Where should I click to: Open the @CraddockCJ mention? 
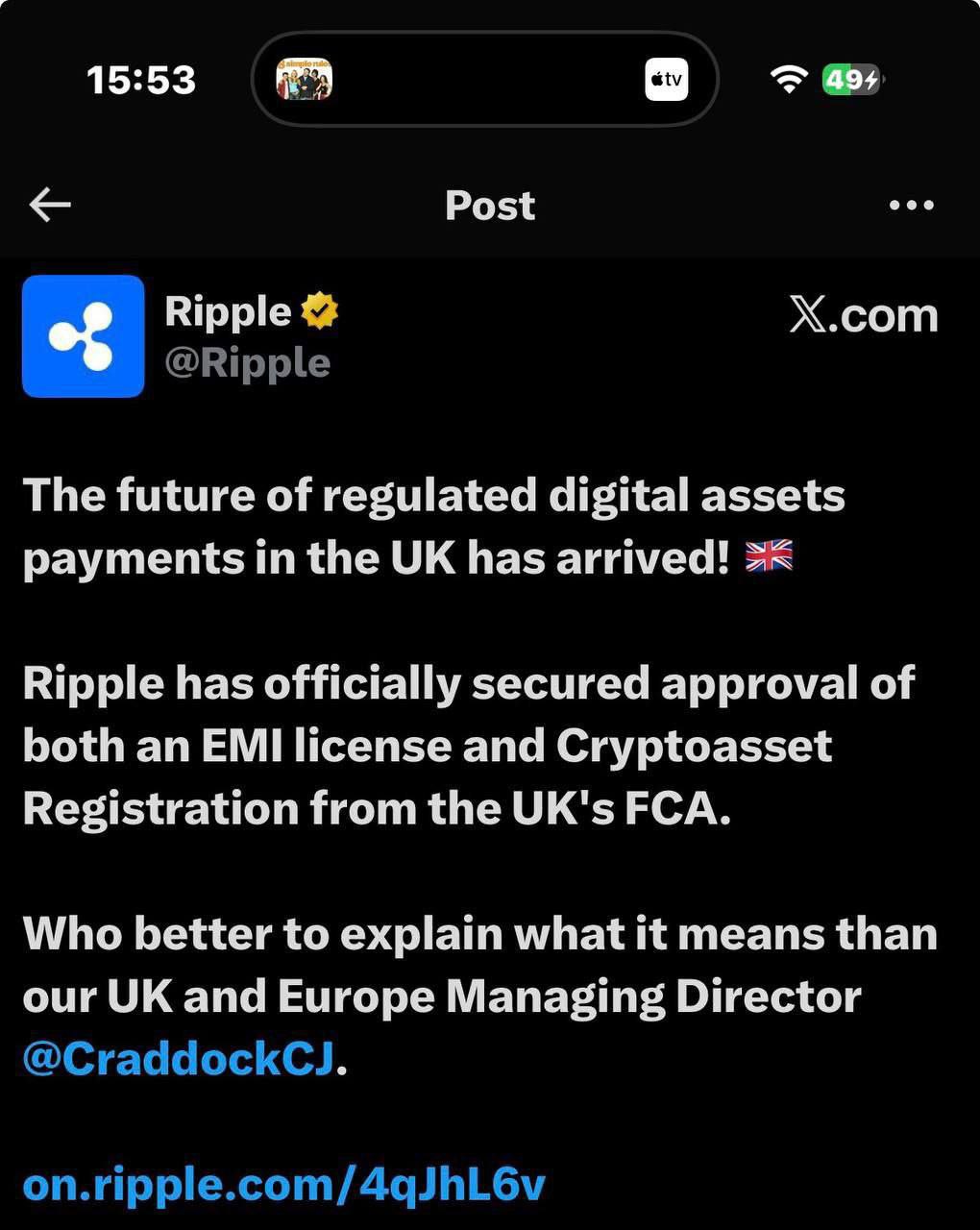click(x=179, y=1059)
